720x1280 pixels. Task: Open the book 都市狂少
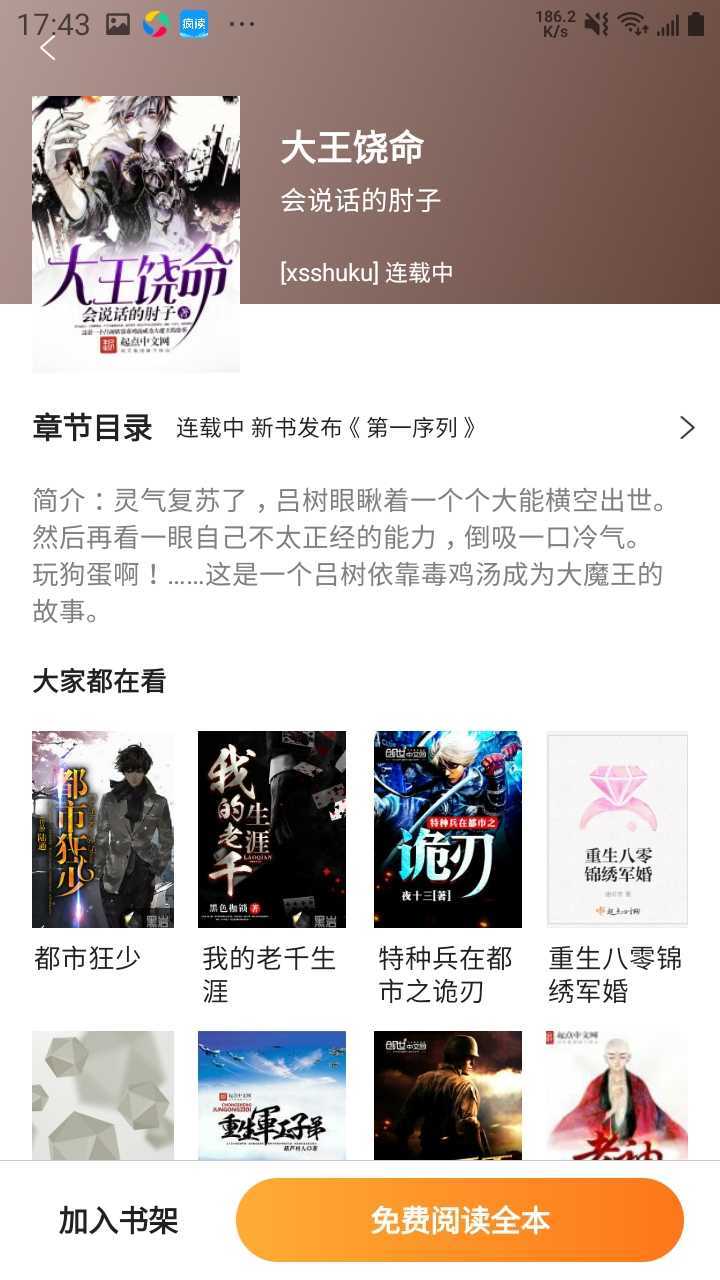103,830
